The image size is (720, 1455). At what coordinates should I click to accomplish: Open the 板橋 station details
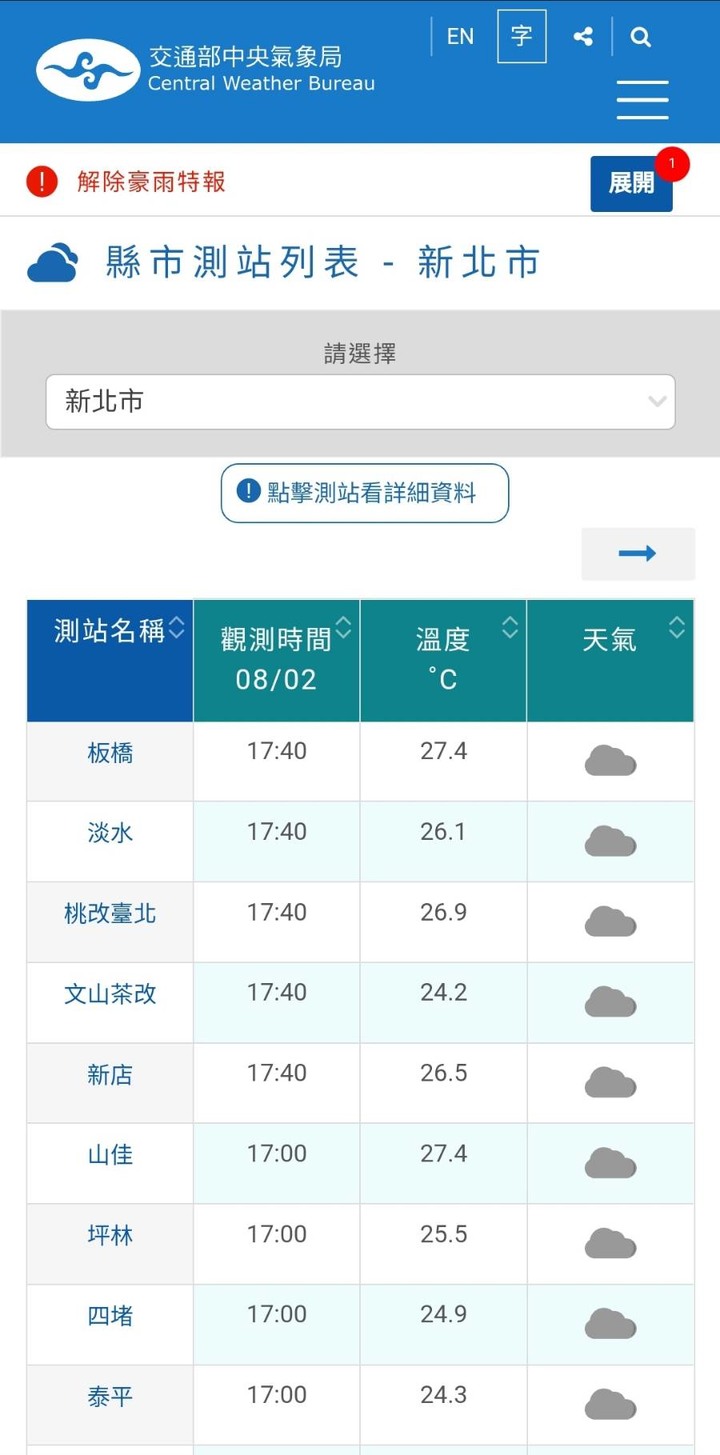[x=110, y=753]
